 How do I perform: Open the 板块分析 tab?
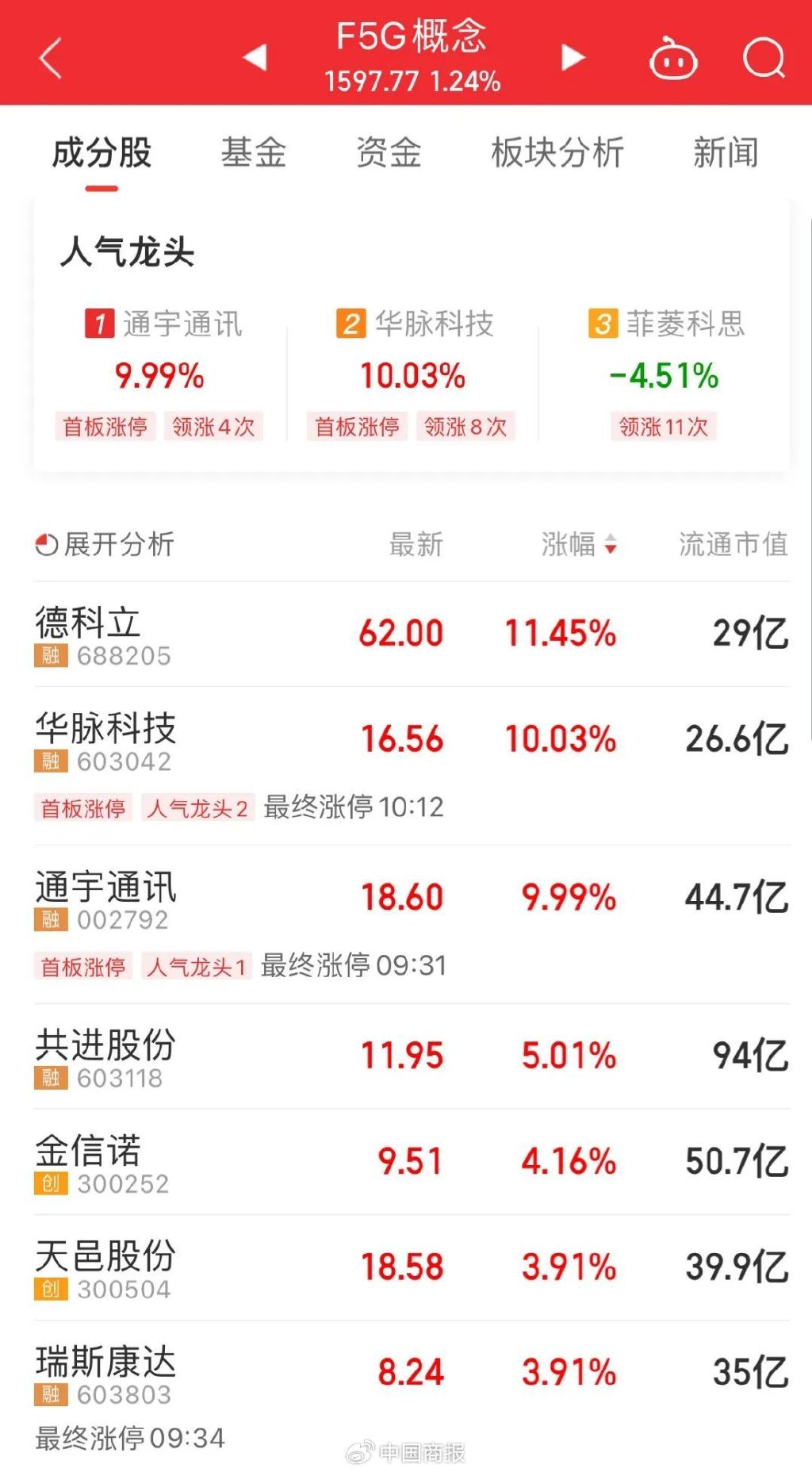coord(557,152)
